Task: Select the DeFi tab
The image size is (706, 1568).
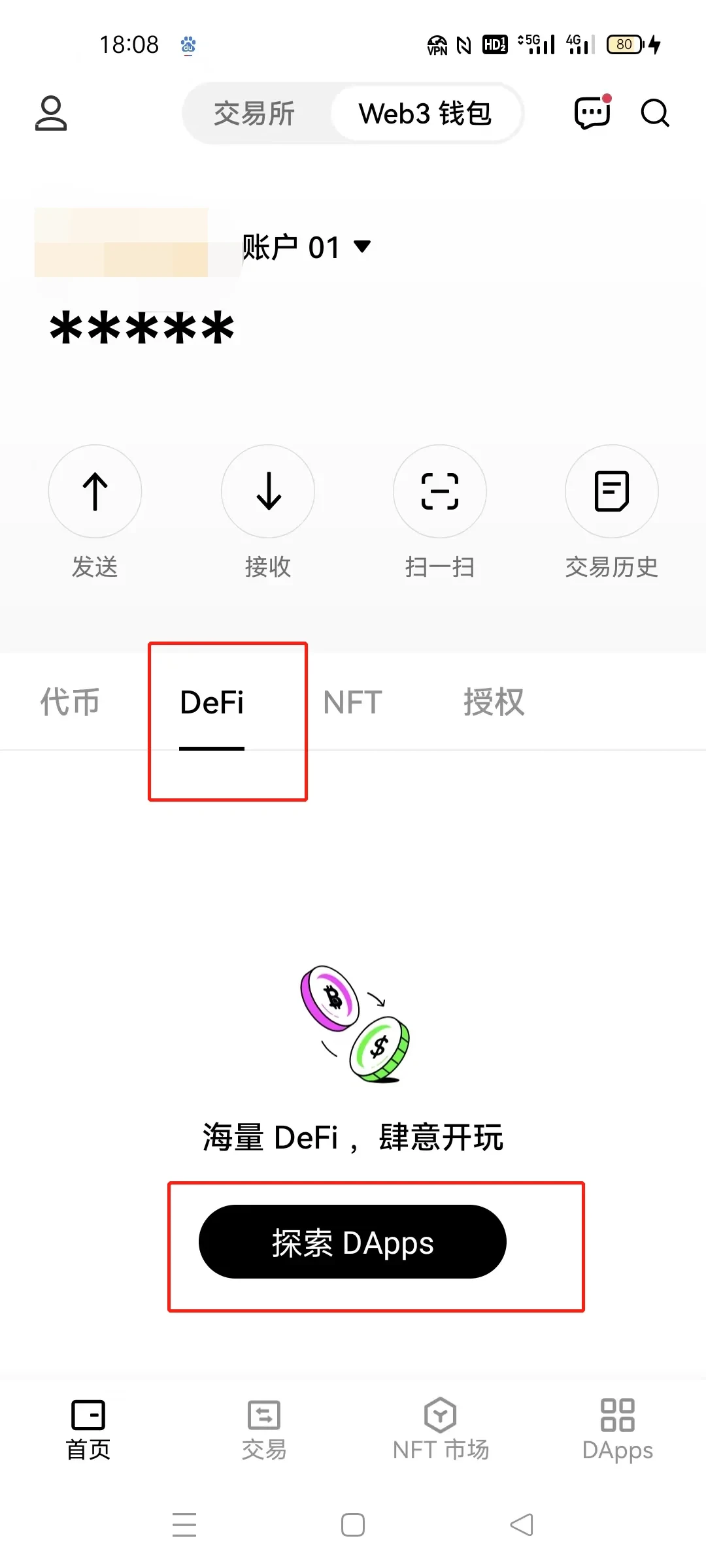Action: (x=212, y=703)
